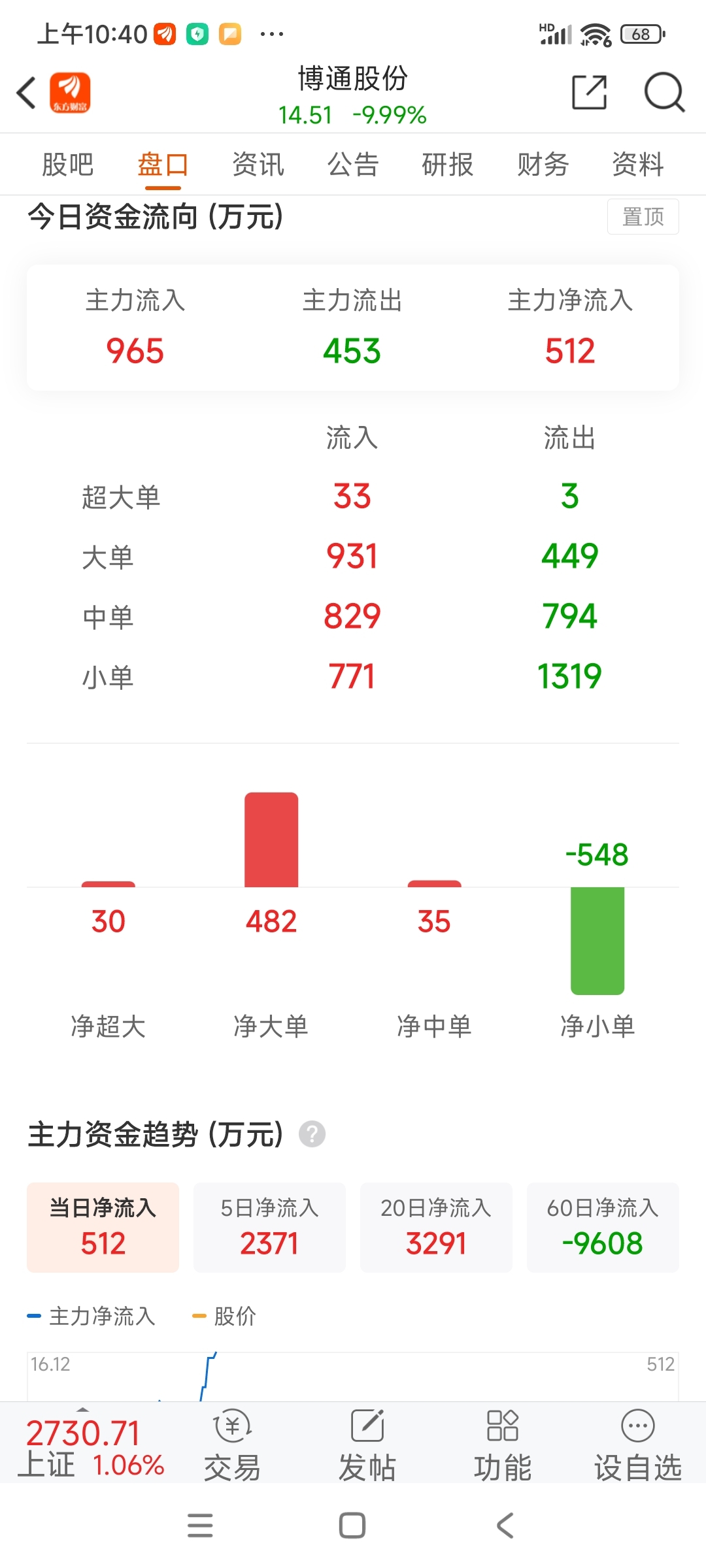
Task: Switch to 60日净流入 trend
Action: pos(603,1227)
